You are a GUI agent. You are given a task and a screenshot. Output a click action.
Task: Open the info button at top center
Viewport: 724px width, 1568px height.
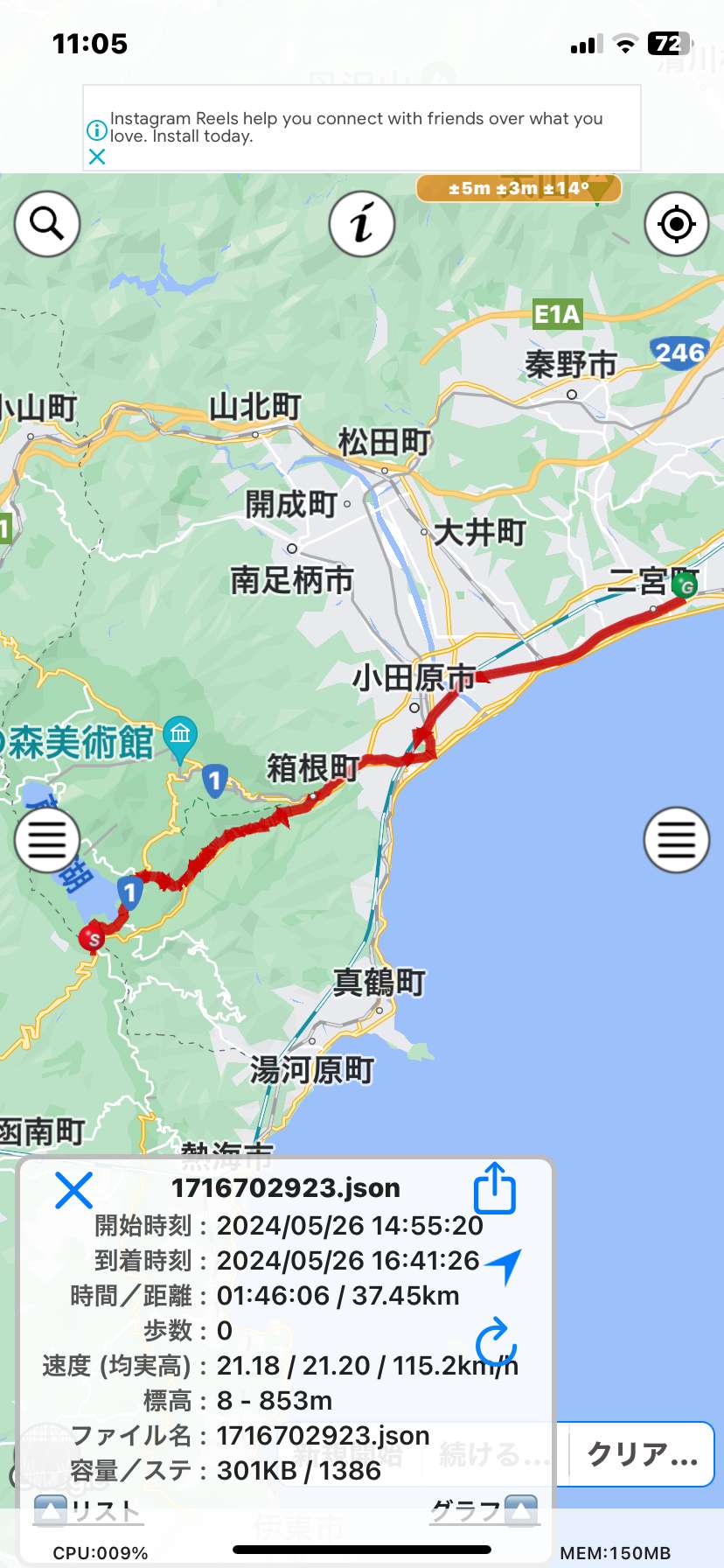pos(362,224)
